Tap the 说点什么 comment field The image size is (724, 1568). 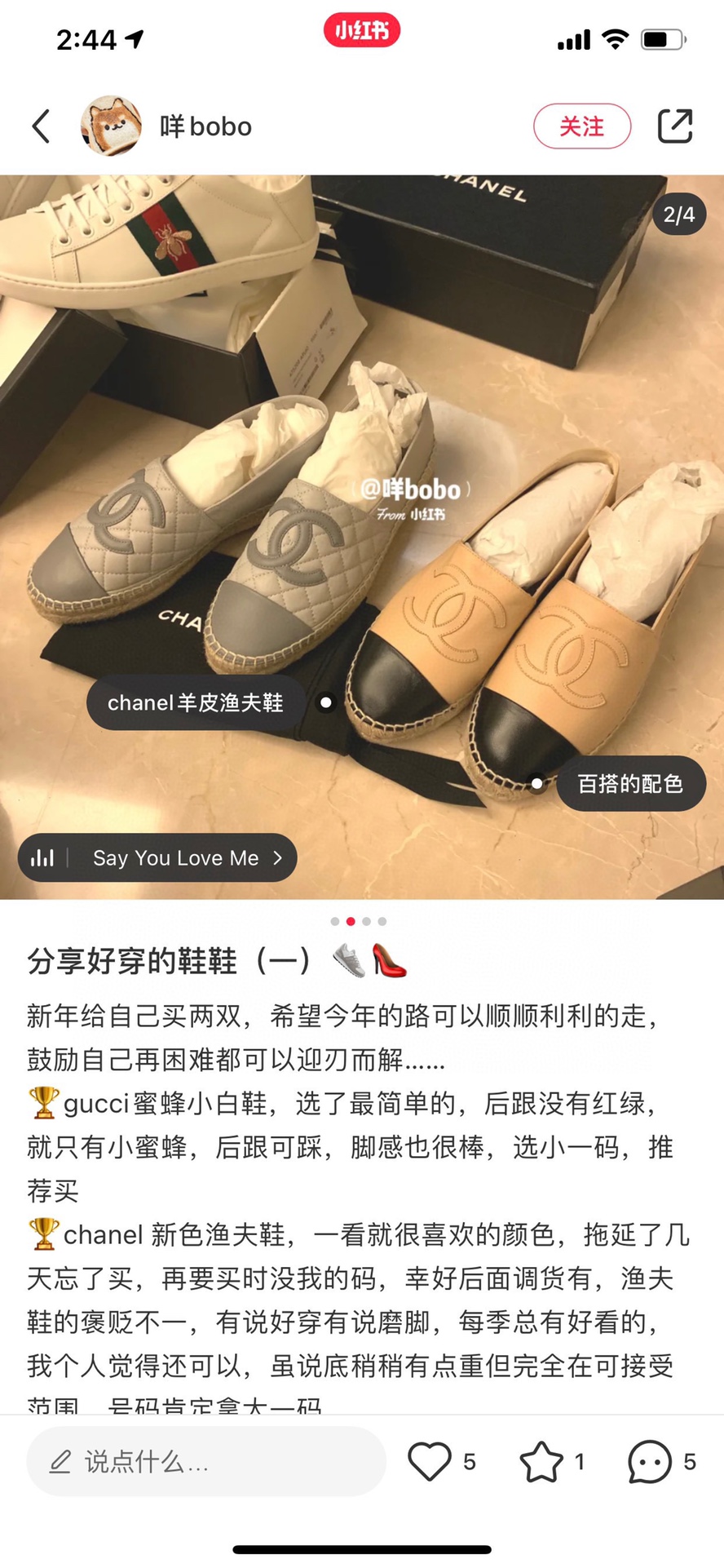[x=206, y=1461]
